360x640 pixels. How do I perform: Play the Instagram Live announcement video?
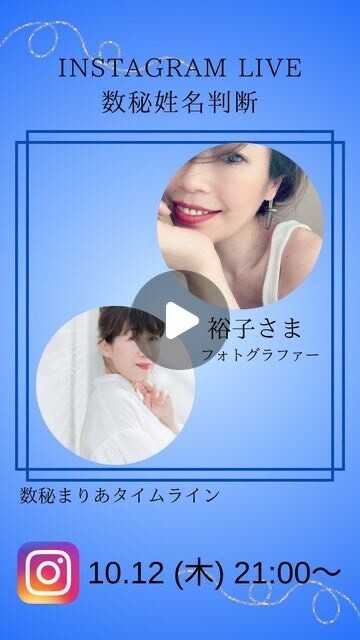(x=180, y=320)
